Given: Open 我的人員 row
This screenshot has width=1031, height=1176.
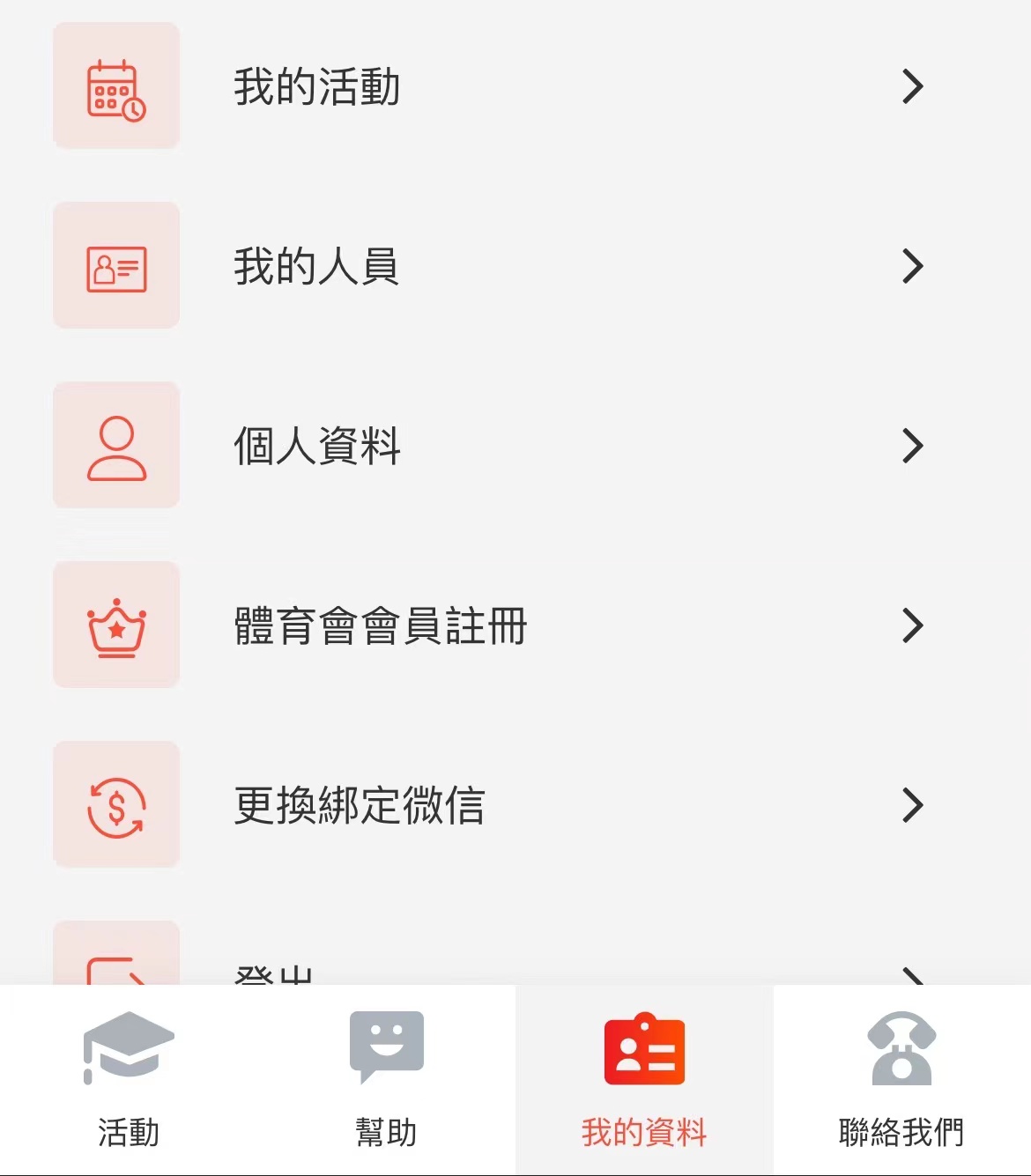Looking at the screenshot, I should click(x=315, y=266).
